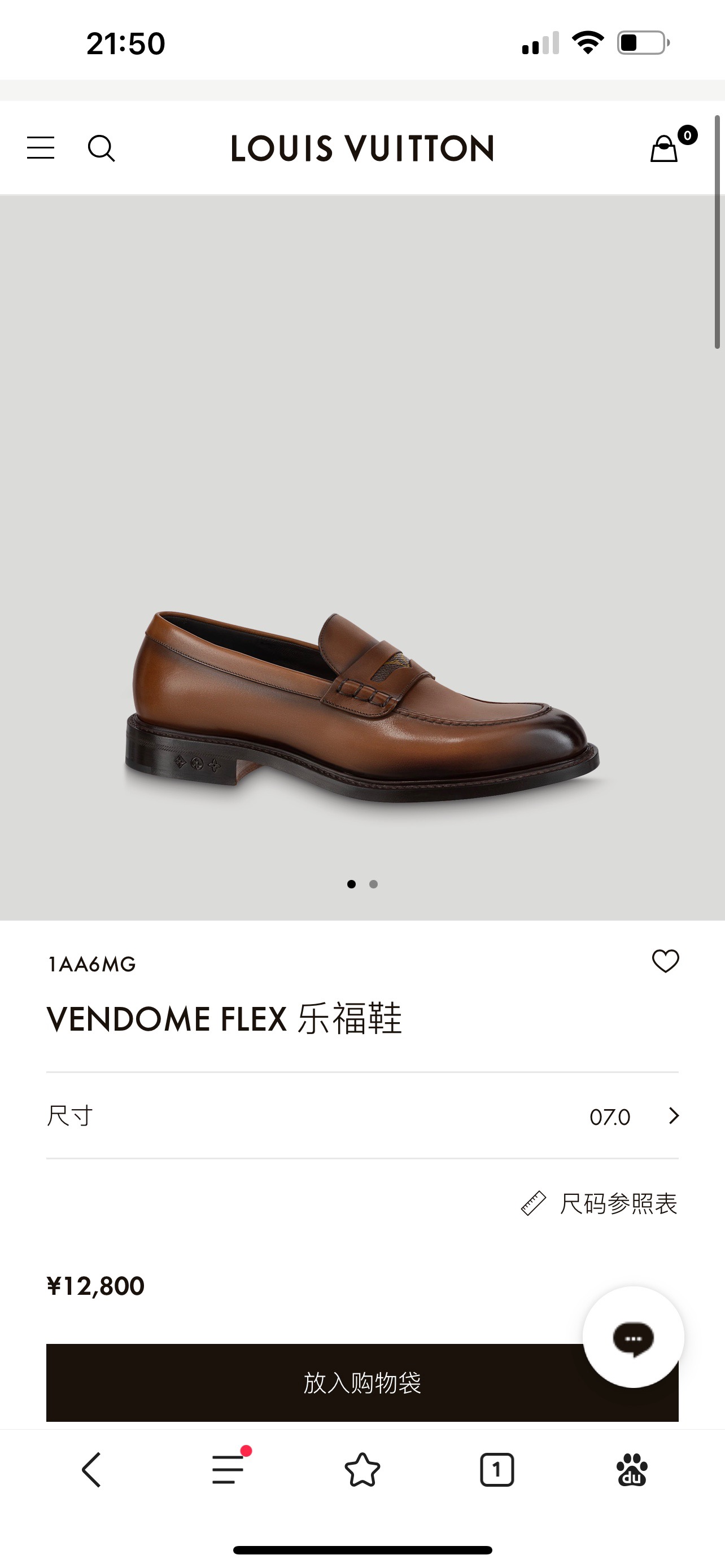Viewport: 725px width, 1568px height.
Task: Open site search magnifier
Action: pyautogui.click(x=101, y=148)
